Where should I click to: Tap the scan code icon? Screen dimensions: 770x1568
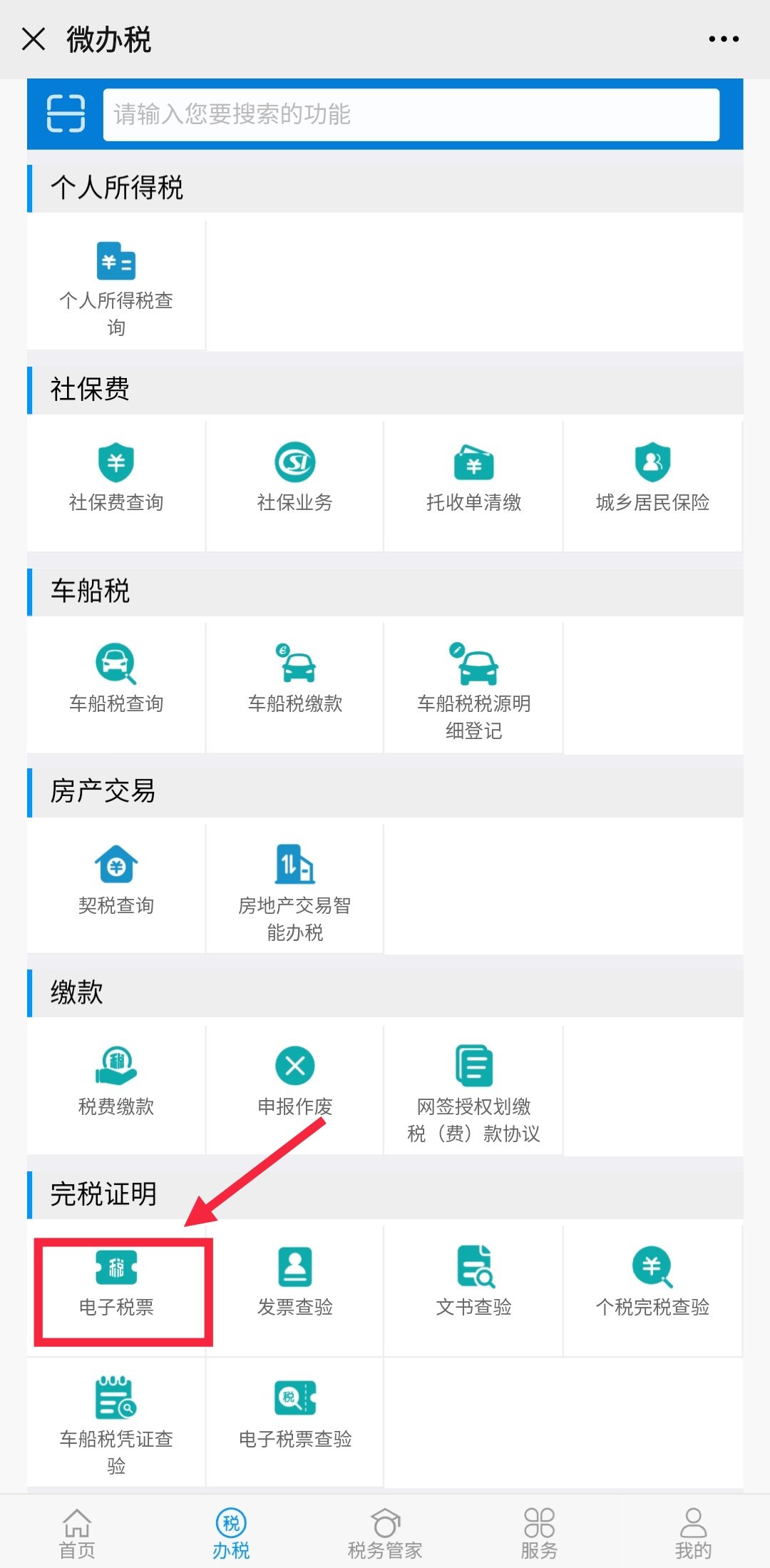66,114
